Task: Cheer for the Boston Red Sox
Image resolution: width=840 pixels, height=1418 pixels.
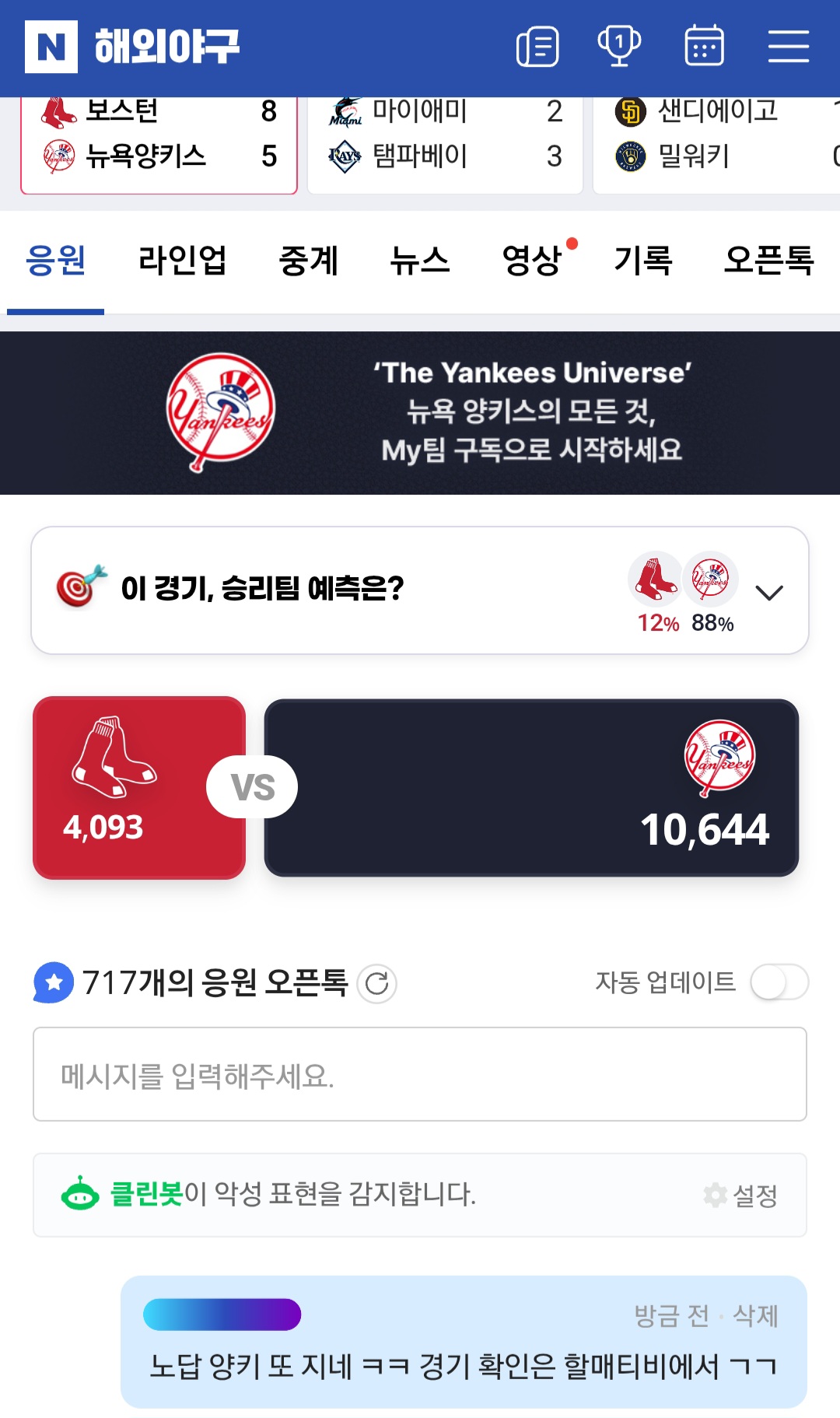Action: (139, 787)
